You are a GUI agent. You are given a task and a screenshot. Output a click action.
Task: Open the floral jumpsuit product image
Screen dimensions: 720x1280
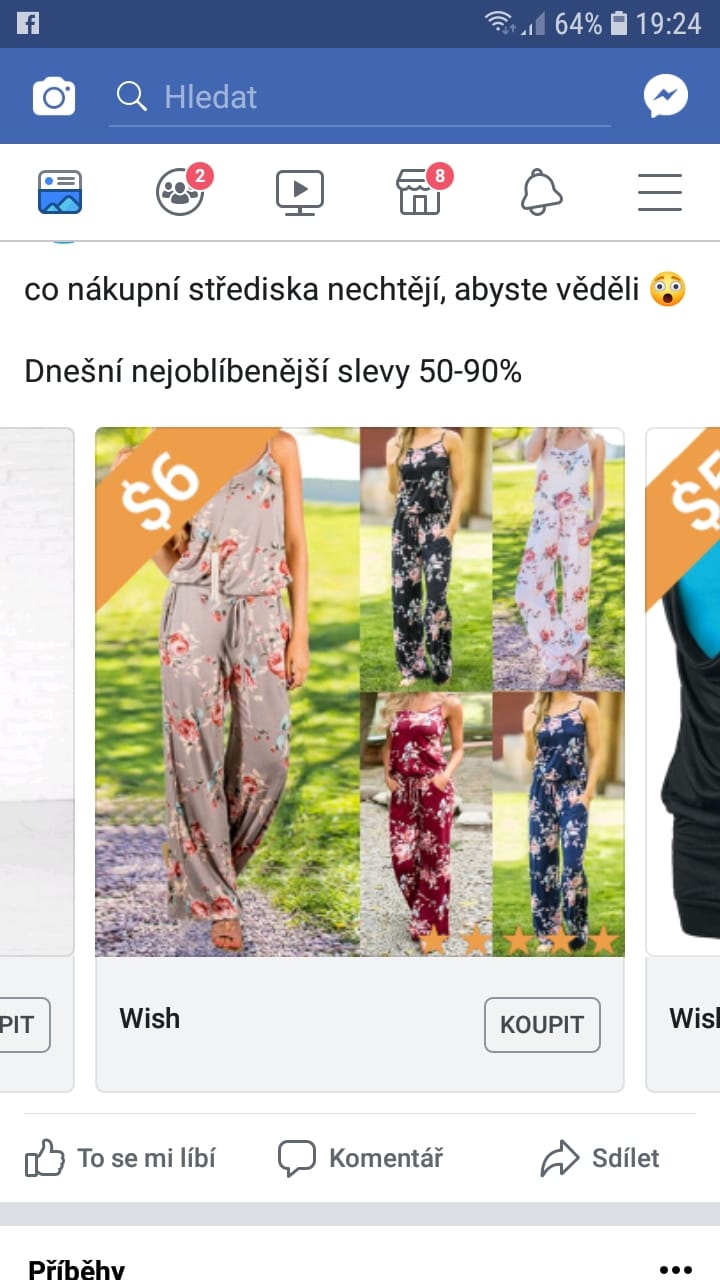click(360, 691)
